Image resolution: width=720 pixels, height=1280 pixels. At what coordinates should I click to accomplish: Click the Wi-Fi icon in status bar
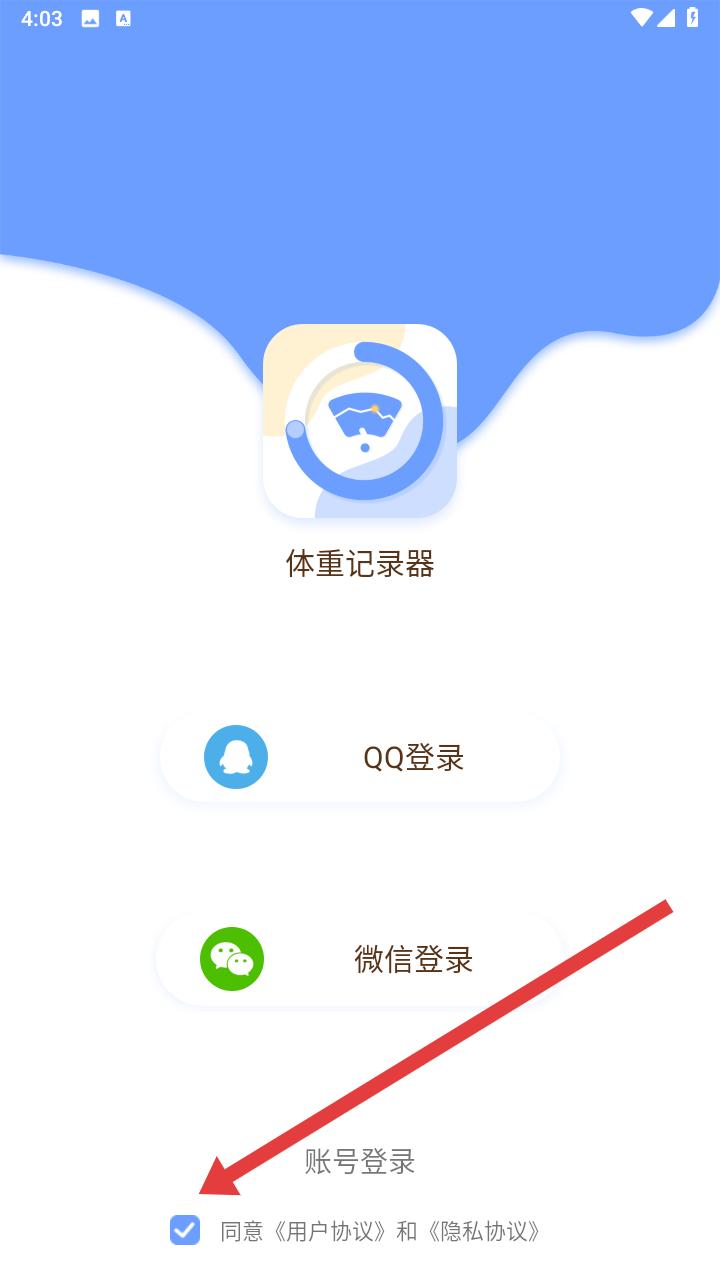[x=642, y=16]
